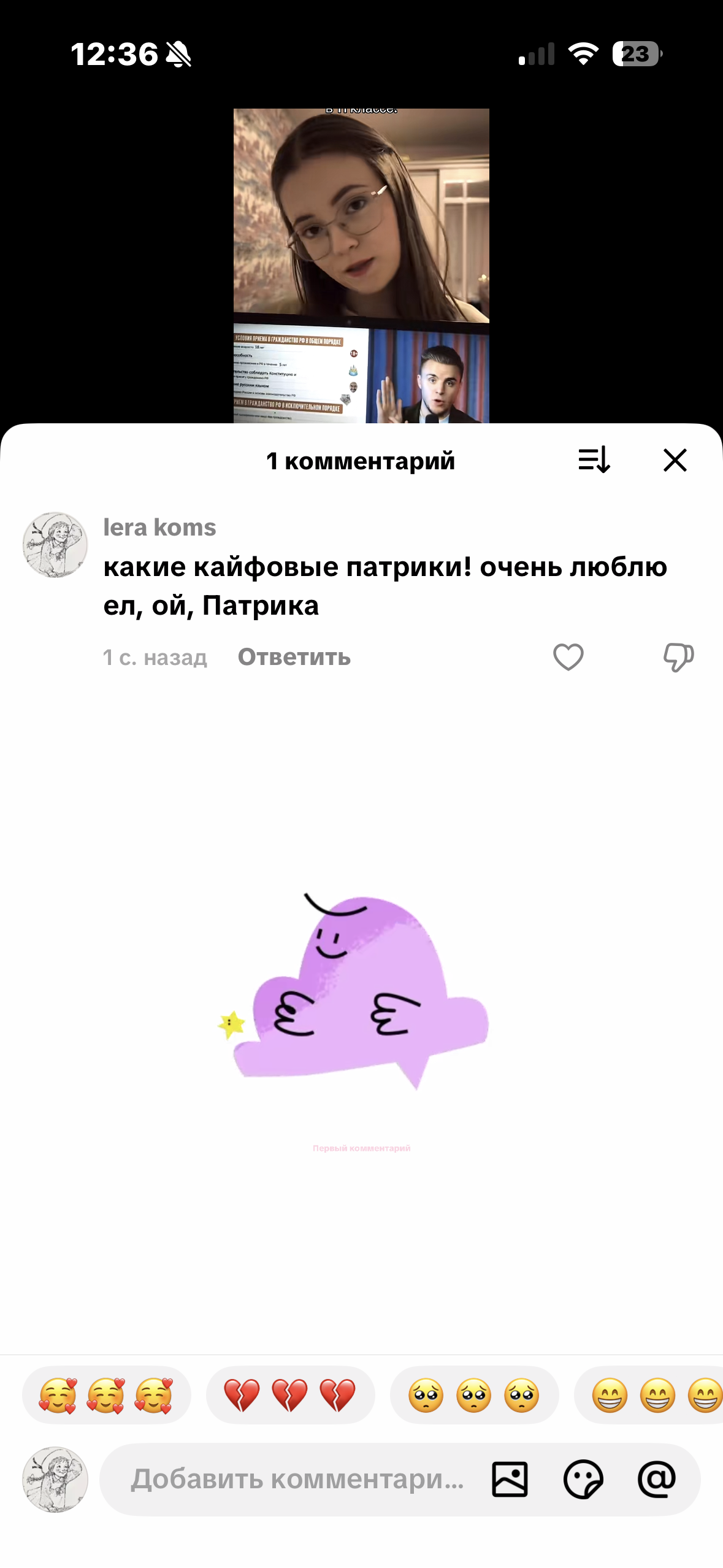Tap Ответить under lera koms' comment

(294, 657)
